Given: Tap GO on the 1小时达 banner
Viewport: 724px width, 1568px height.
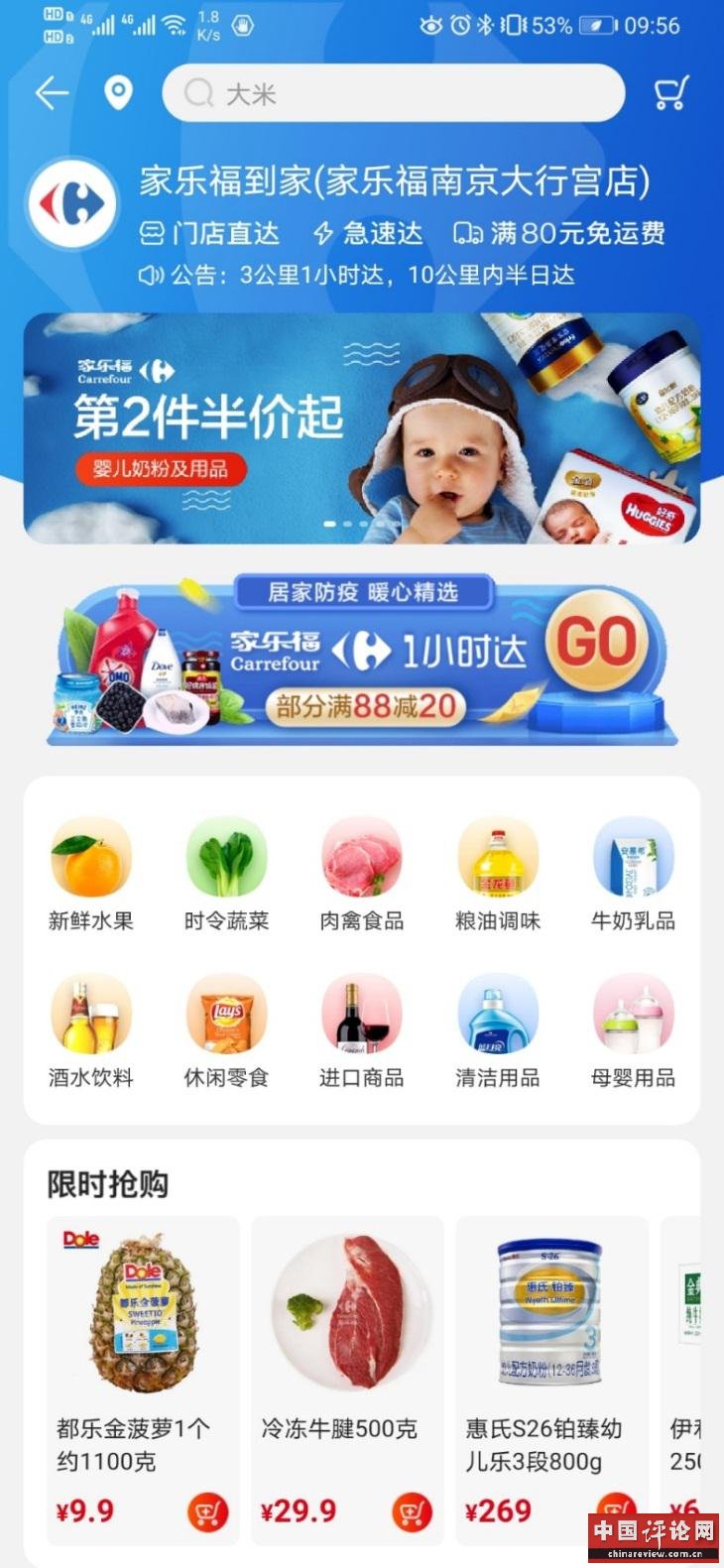Looking at the screenshot, I should click(596, 643).
